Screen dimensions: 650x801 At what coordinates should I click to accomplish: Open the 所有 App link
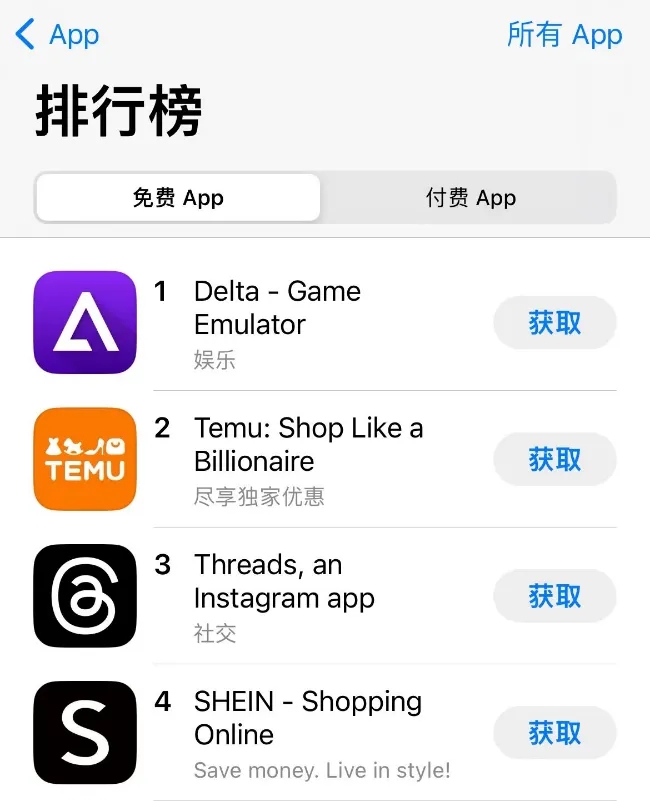coord(564,35)
